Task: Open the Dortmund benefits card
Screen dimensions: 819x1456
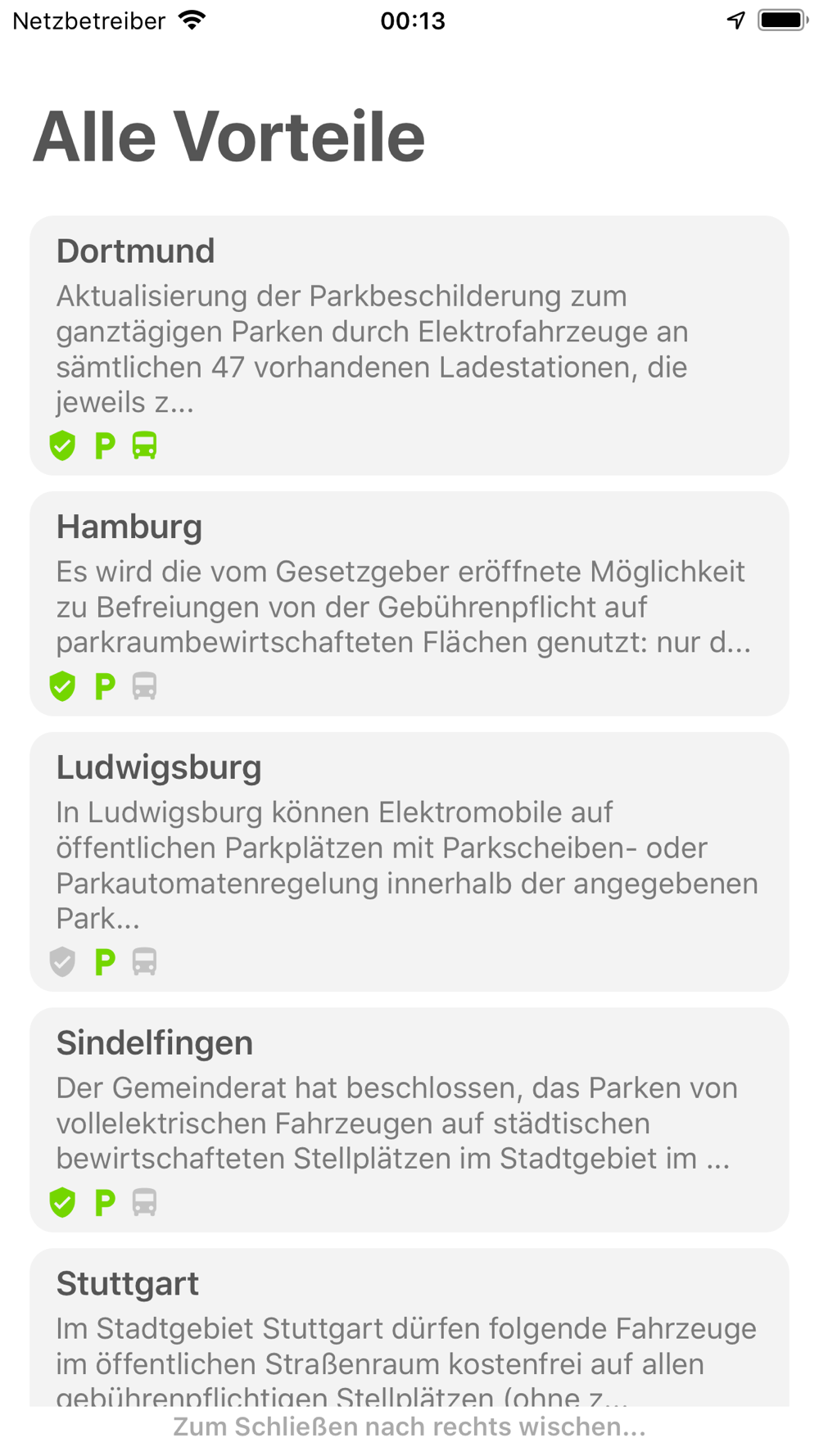Action: [x=409, y=345]
